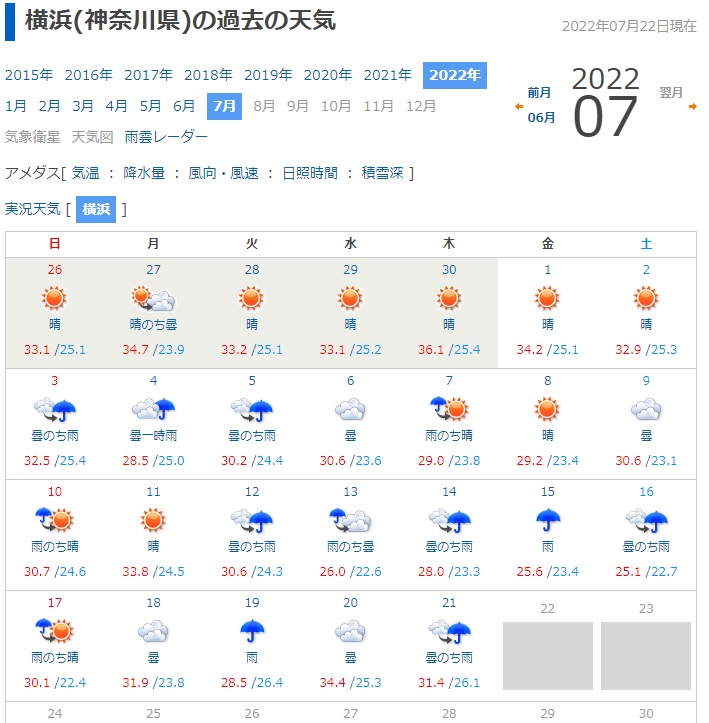The image size is (709, 723).
Task: Select the year 2017年
Action: pos(148,75)
